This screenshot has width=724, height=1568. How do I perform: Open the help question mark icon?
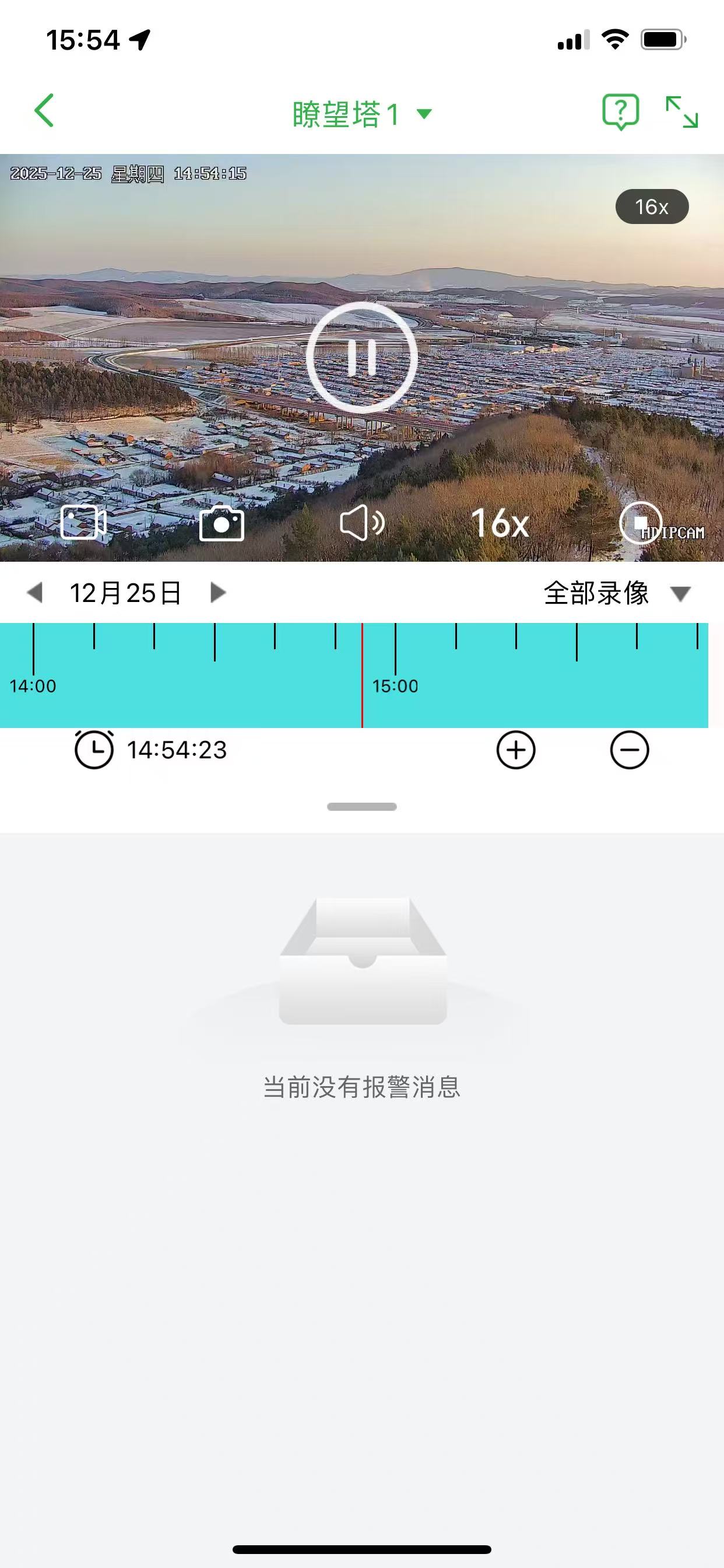click(620, 111)
